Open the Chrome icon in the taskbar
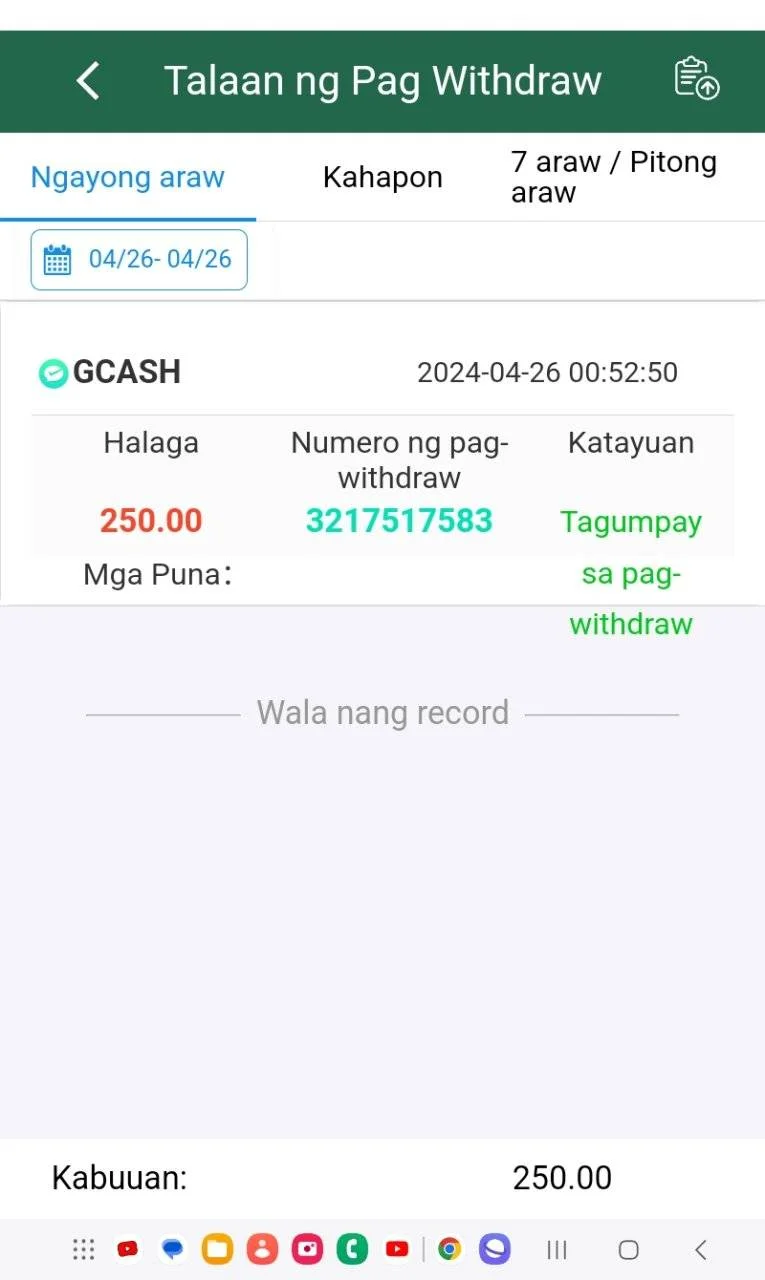 [450, 1249]
